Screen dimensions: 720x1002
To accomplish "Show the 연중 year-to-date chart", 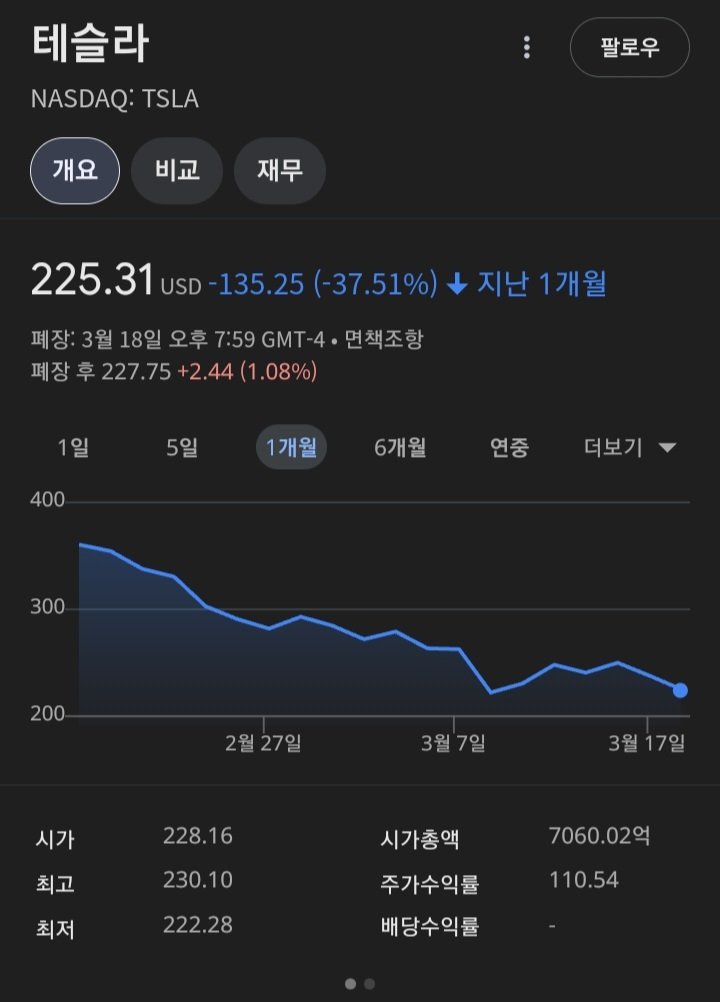I will (x=509, y=447).
